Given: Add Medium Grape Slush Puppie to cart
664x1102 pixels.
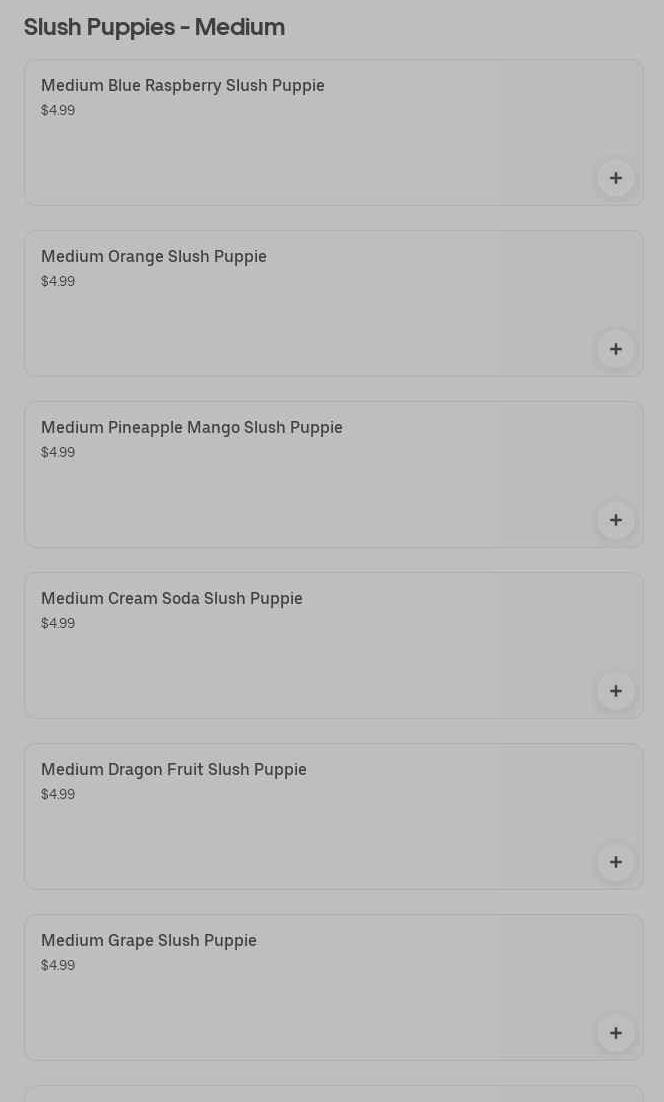Looking at the screenshot, I should coord(616,1033).
